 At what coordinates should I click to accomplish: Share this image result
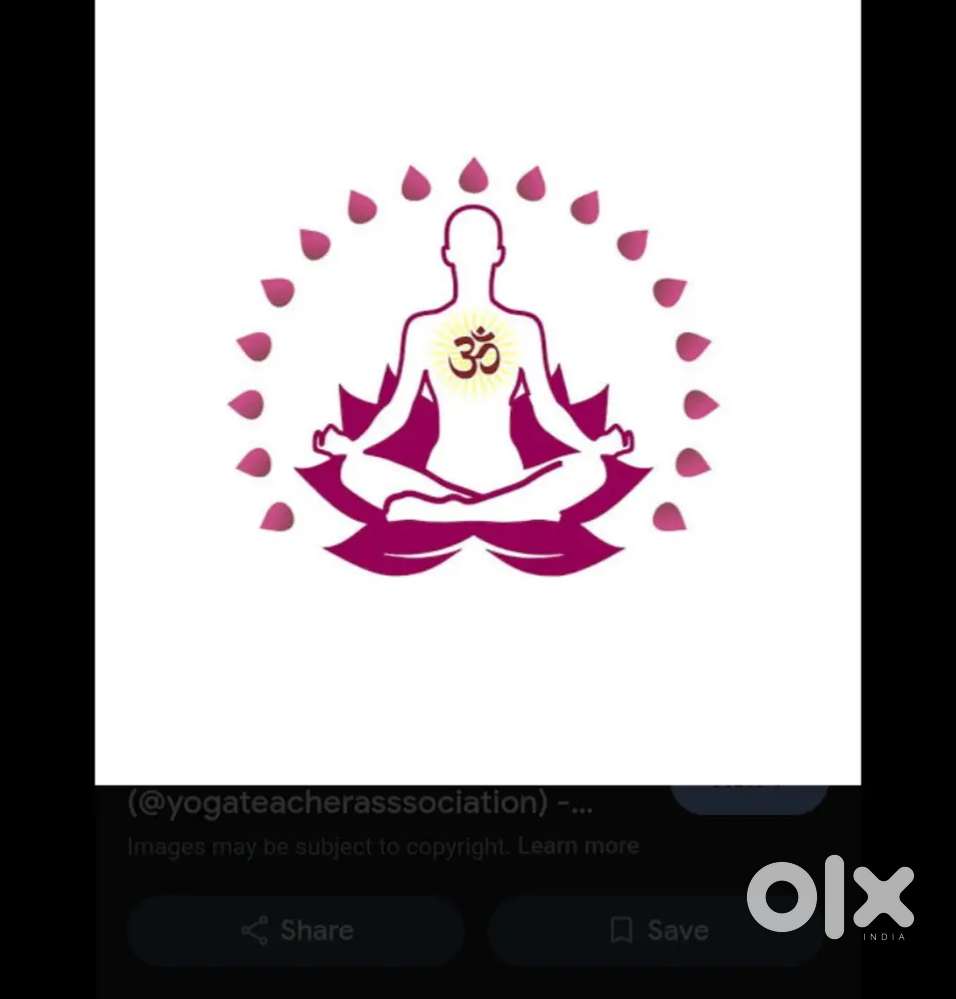[x=296, y=930]
